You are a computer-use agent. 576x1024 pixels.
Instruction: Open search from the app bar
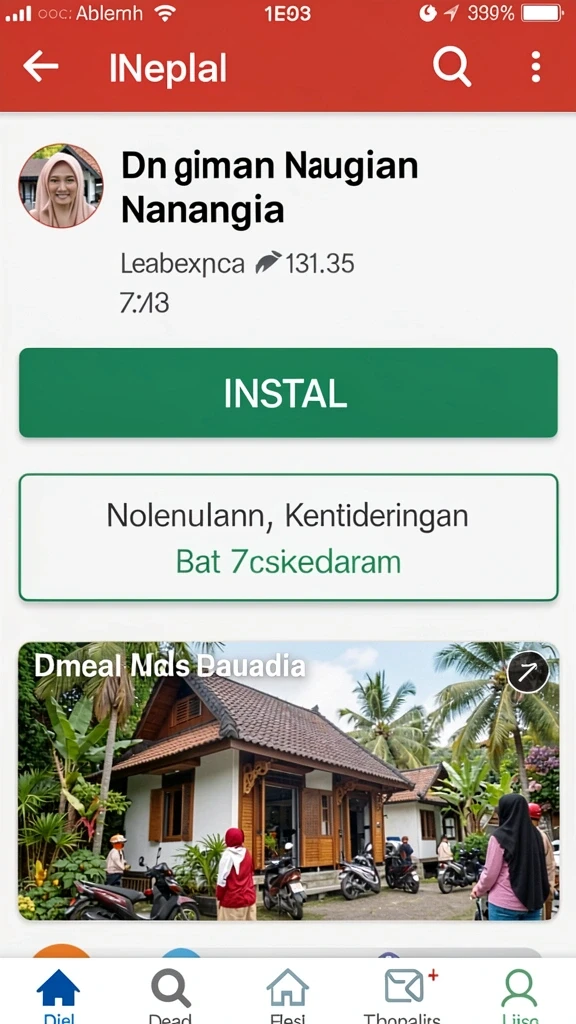(452, 67)
